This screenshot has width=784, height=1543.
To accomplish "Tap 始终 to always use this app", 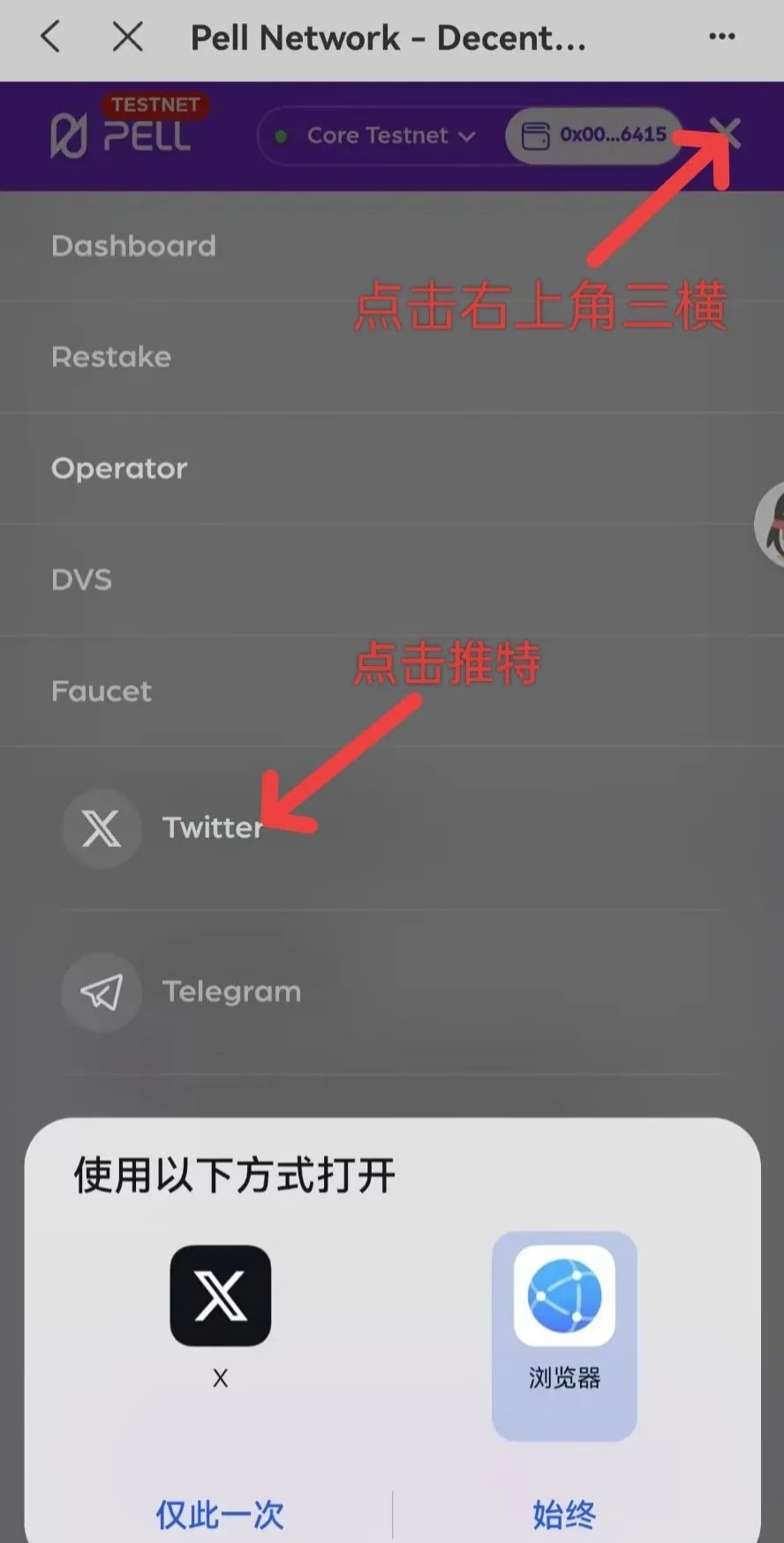I will tap(564, 1514).
